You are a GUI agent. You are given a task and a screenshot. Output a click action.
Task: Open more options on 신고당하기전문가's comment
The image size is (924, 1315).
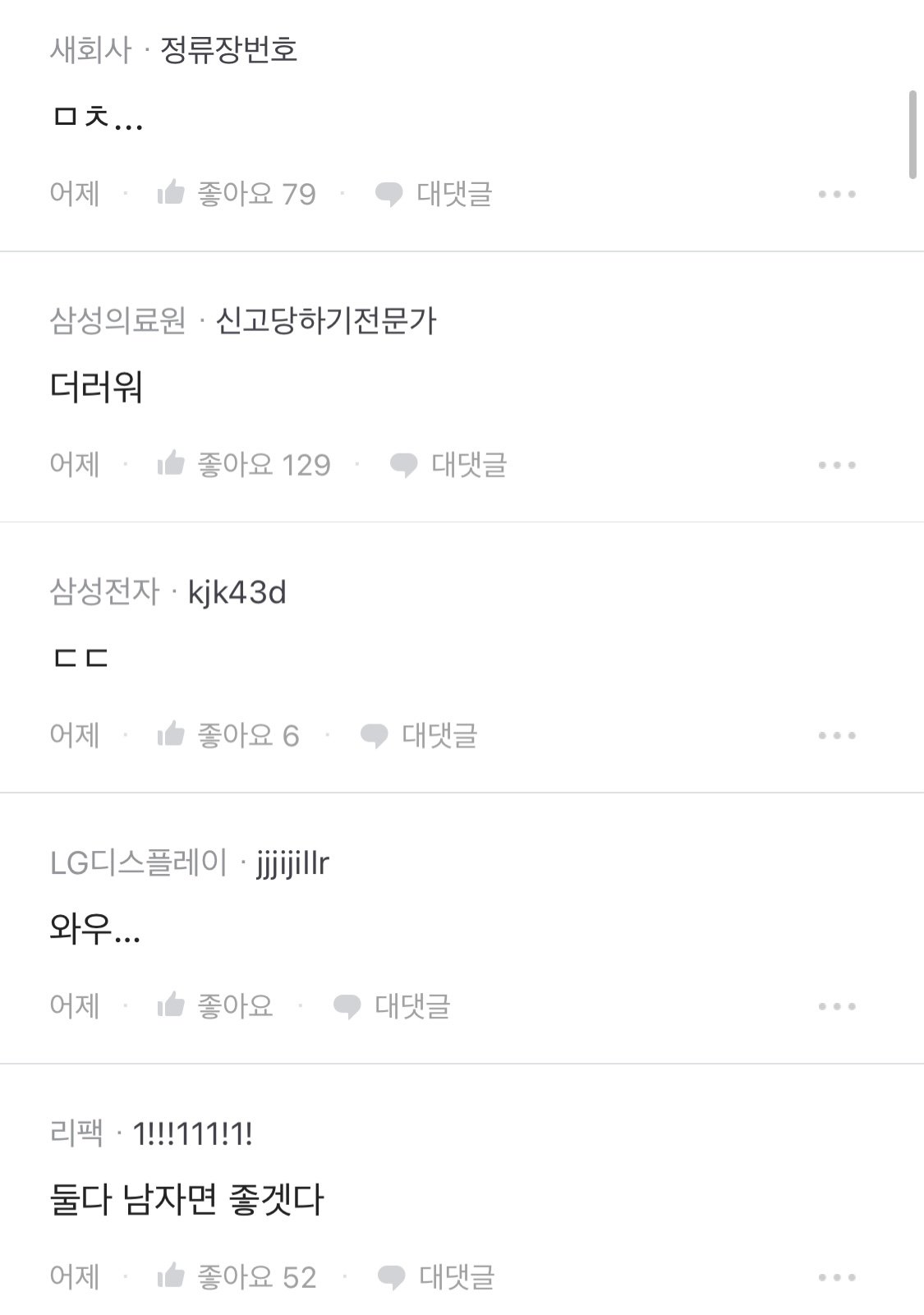click(837, 466)
